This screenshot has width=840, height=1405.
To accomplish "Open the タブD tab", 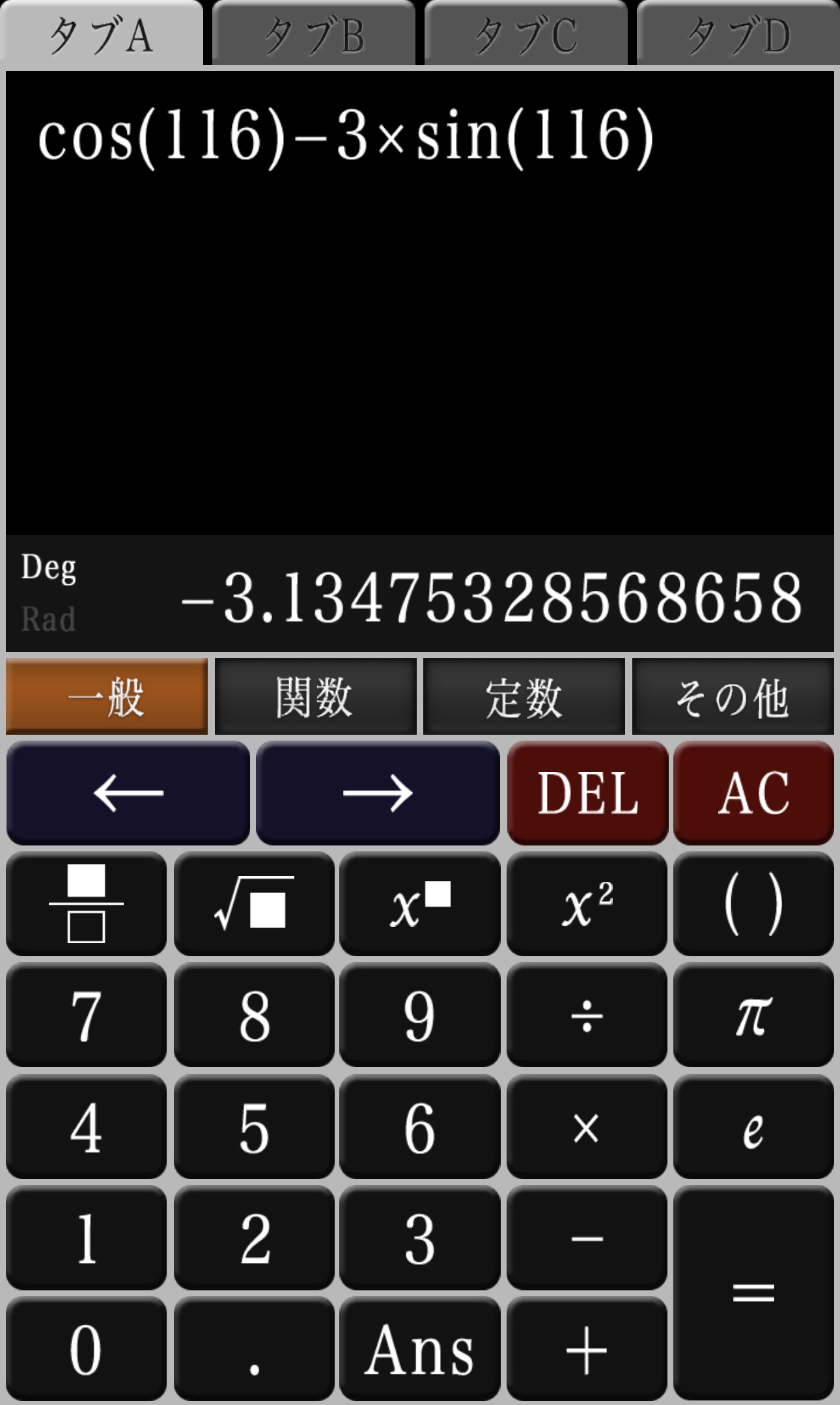I will 738,34.
